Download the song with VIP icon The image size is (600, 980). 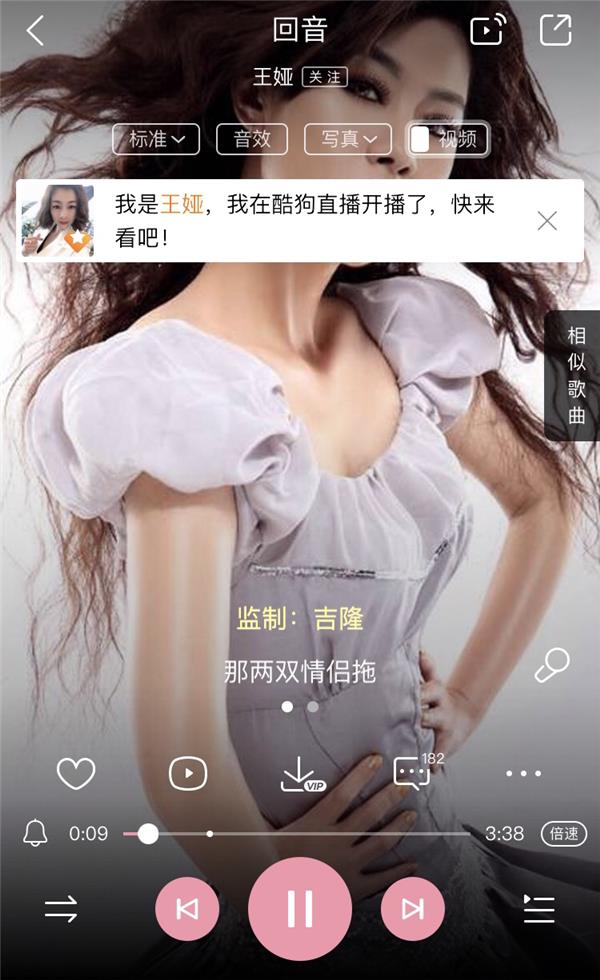(x=301, y=774)
